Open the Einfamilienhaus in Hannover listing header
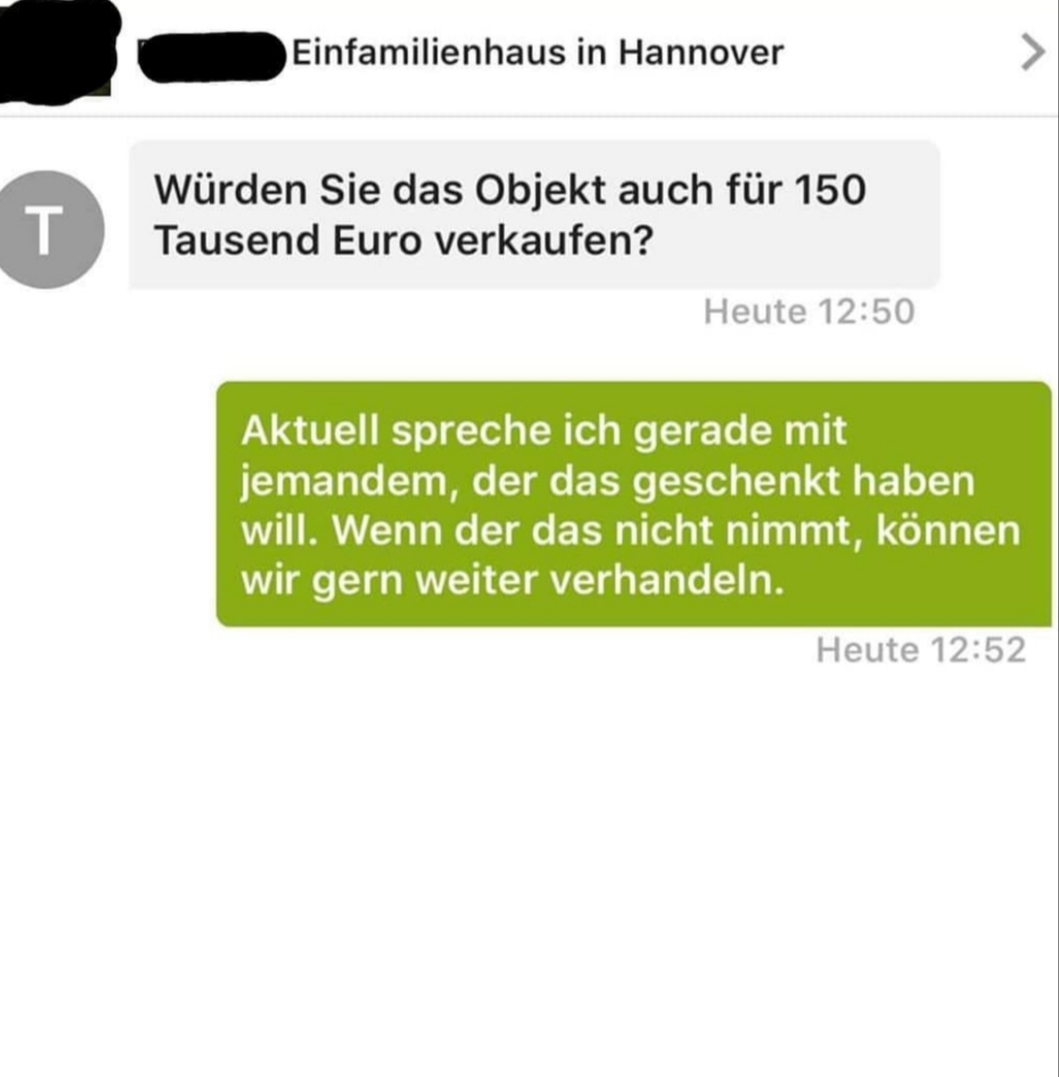 pos(536,52)
